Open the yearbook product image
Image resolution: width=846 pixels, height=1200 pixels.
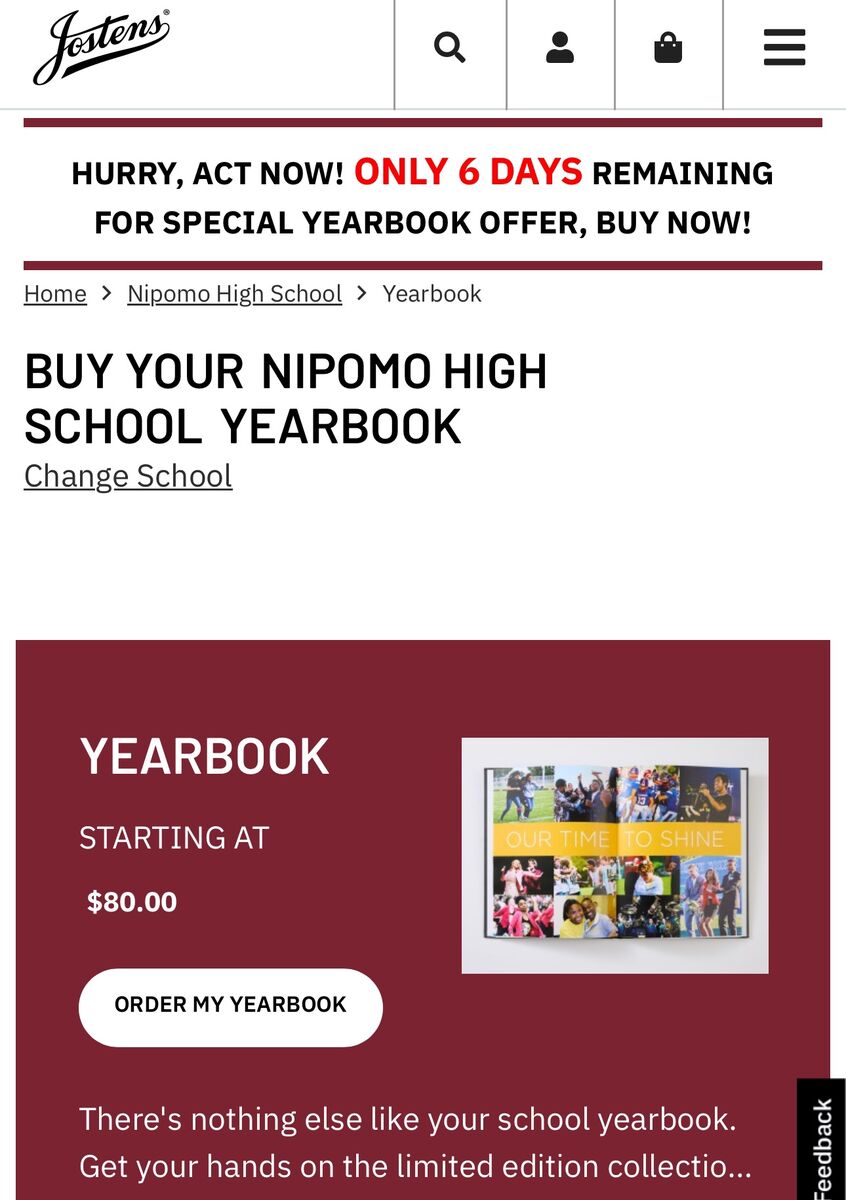614,855
